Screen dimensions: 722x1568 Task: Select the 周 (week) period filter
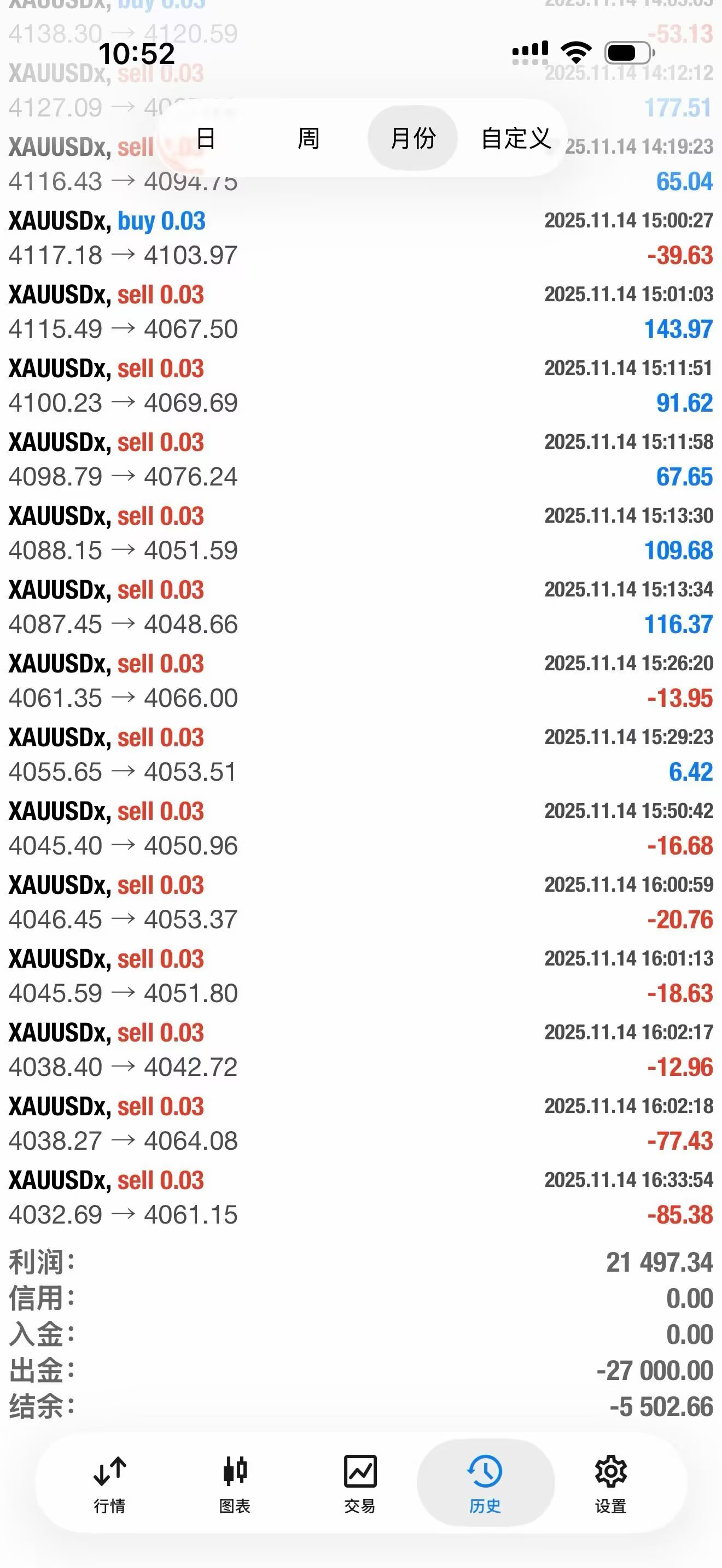point(308,138)
